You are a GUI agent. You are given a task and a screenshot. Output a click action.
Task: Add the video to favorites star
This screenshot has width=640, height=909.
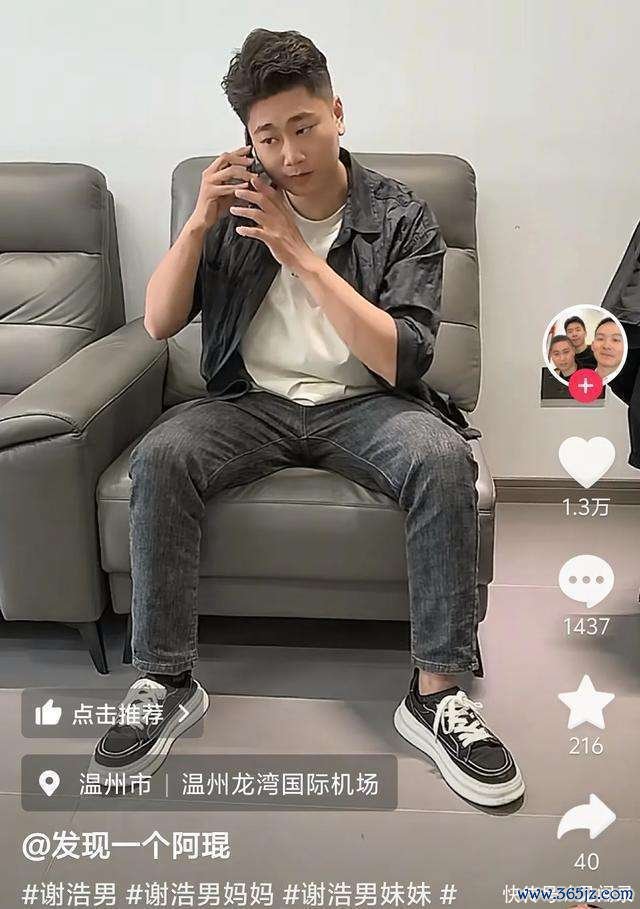(x=586, y=702)
